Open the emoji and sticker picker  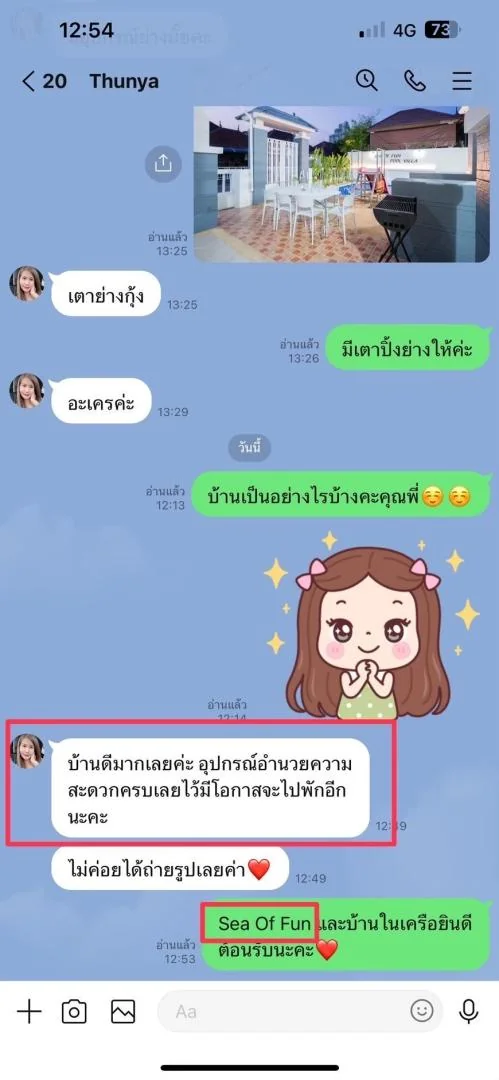pyautogui.click(x=422, y=1011)
